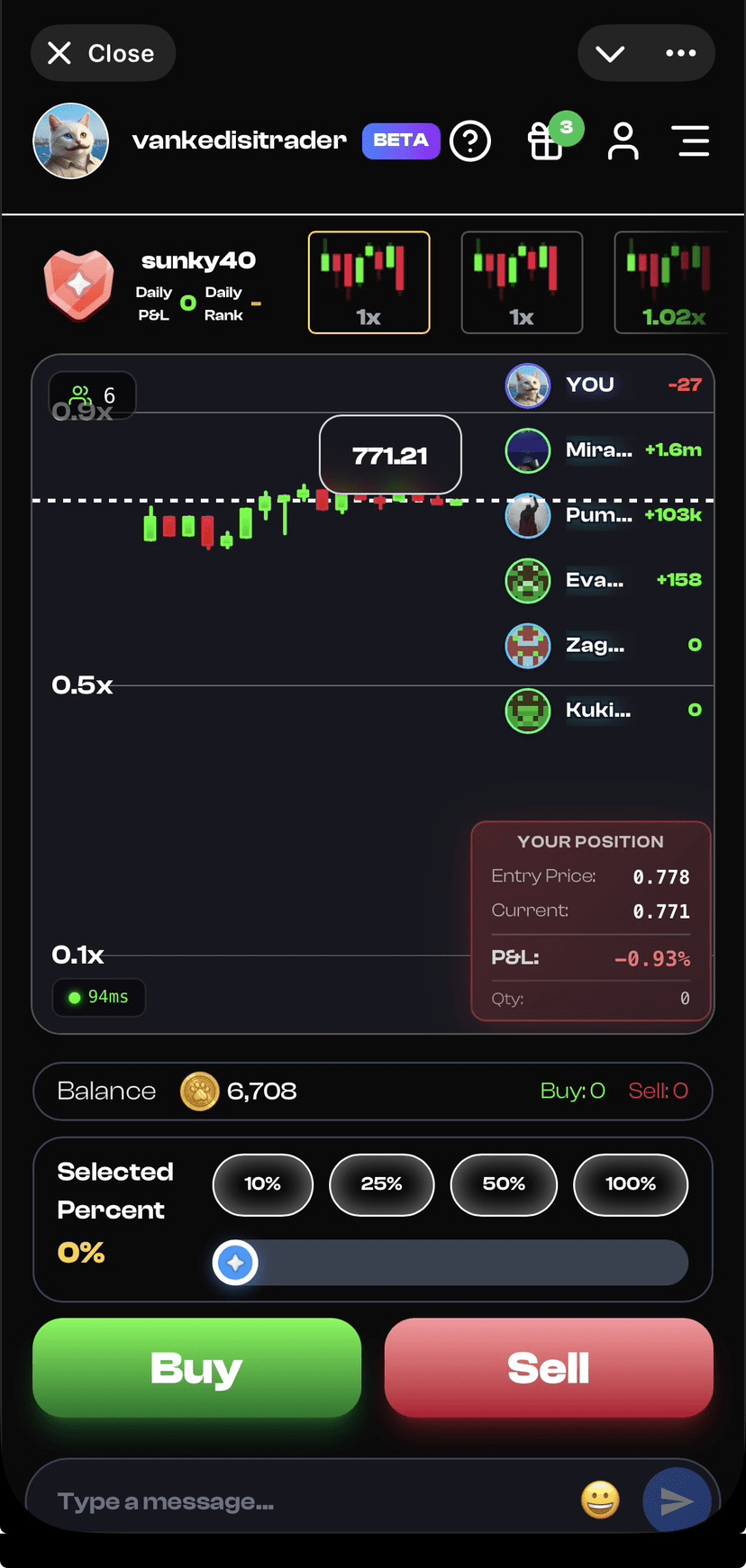Hit the red Sell button
Viewport: 746px width, 1568px height.
point(549,1367)
